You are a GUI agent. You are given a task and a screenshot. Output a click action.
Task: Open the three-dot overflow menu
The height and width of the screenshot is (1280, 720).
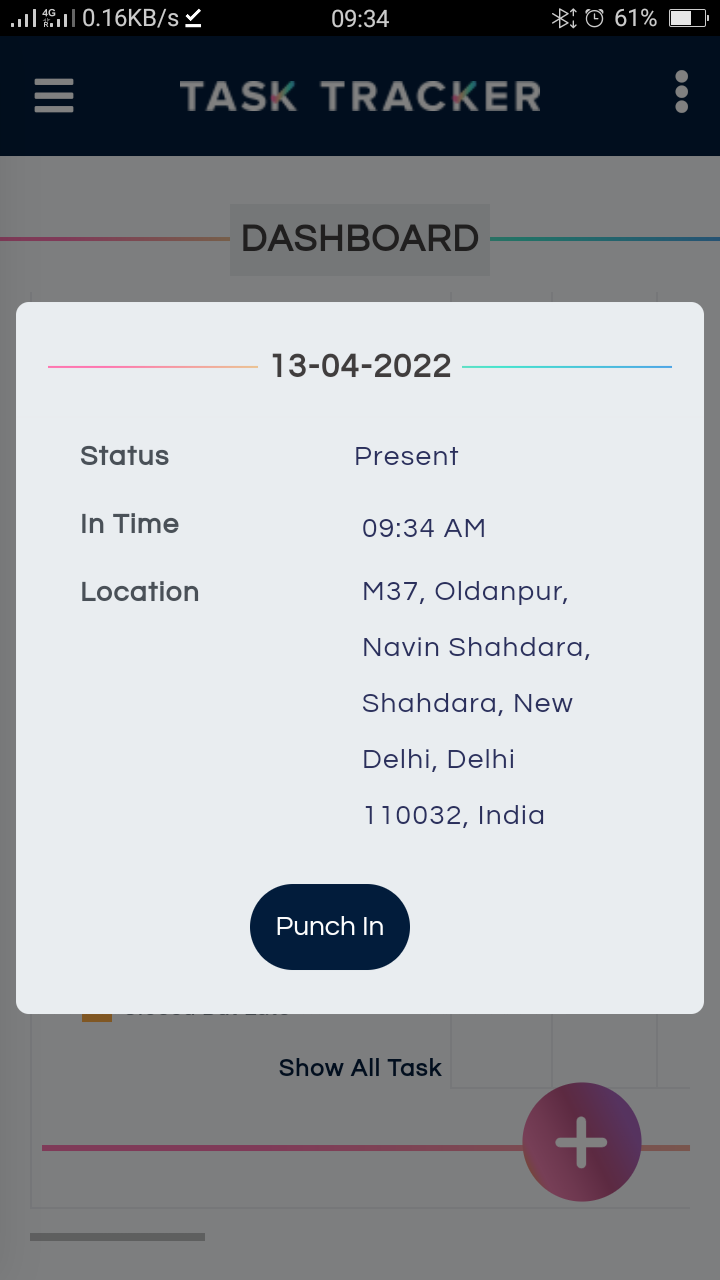click(x=681, y=92)
